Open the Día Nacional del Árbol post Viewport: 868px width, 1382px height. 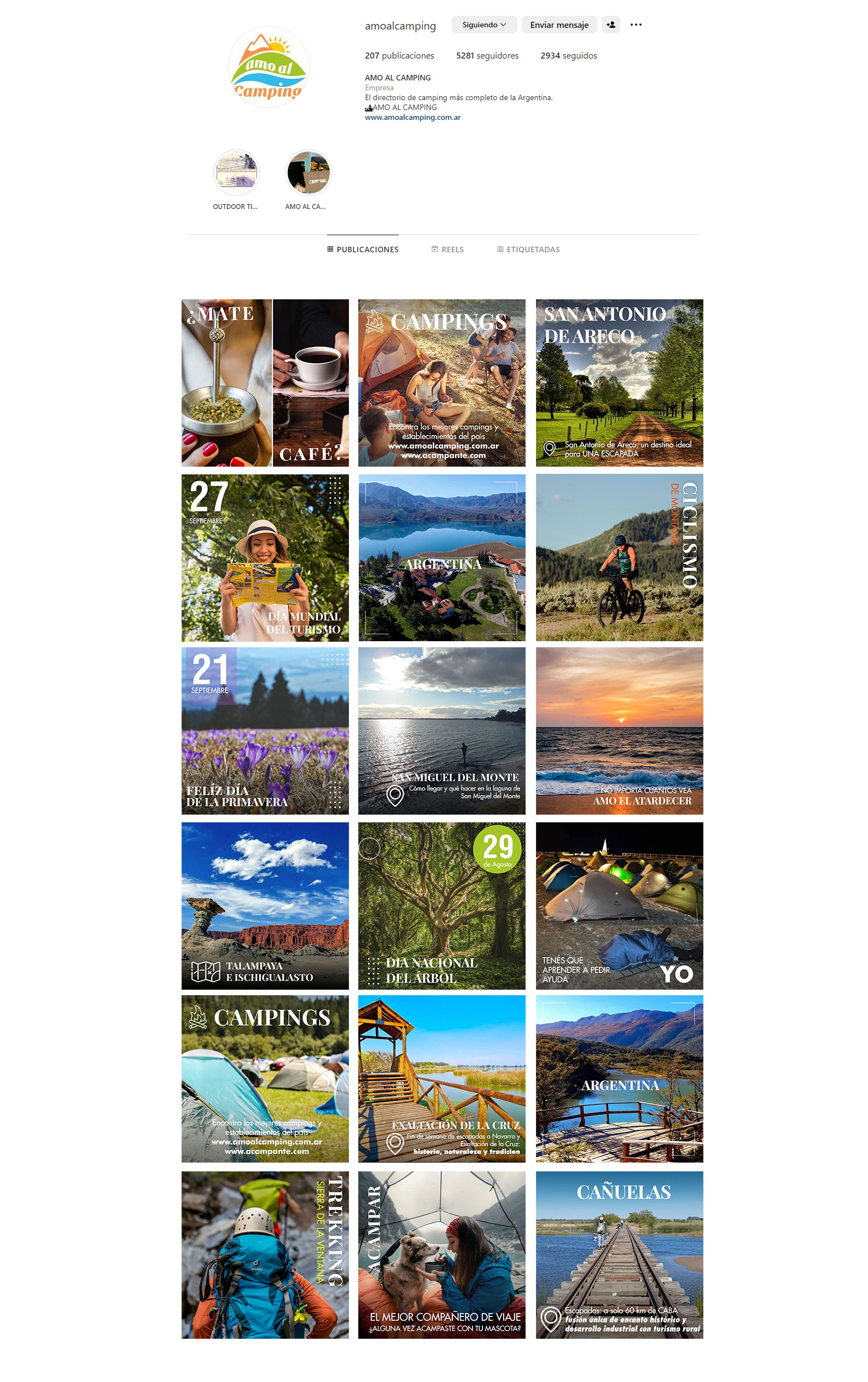442,905
